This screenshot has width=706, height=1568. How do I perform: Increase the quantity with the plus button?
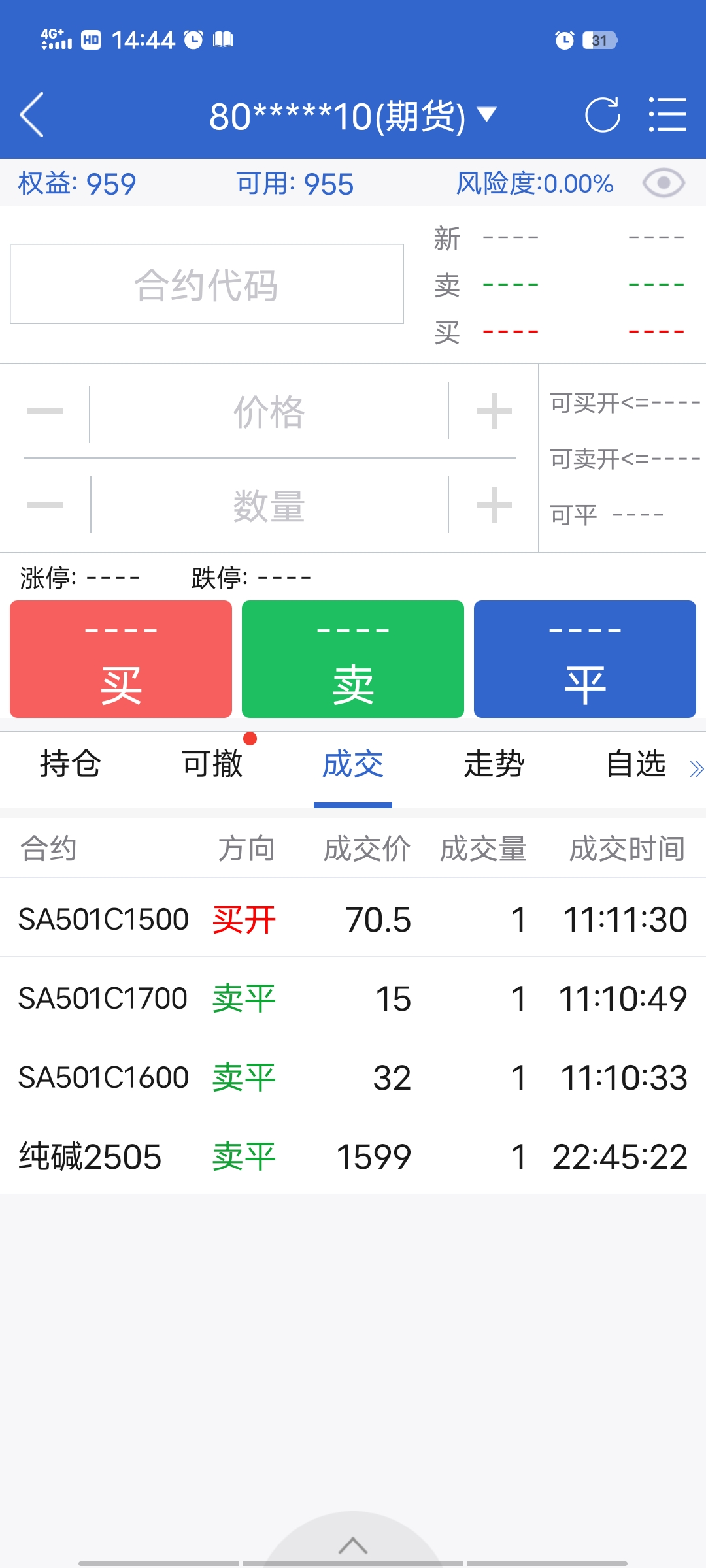point(494,506)
